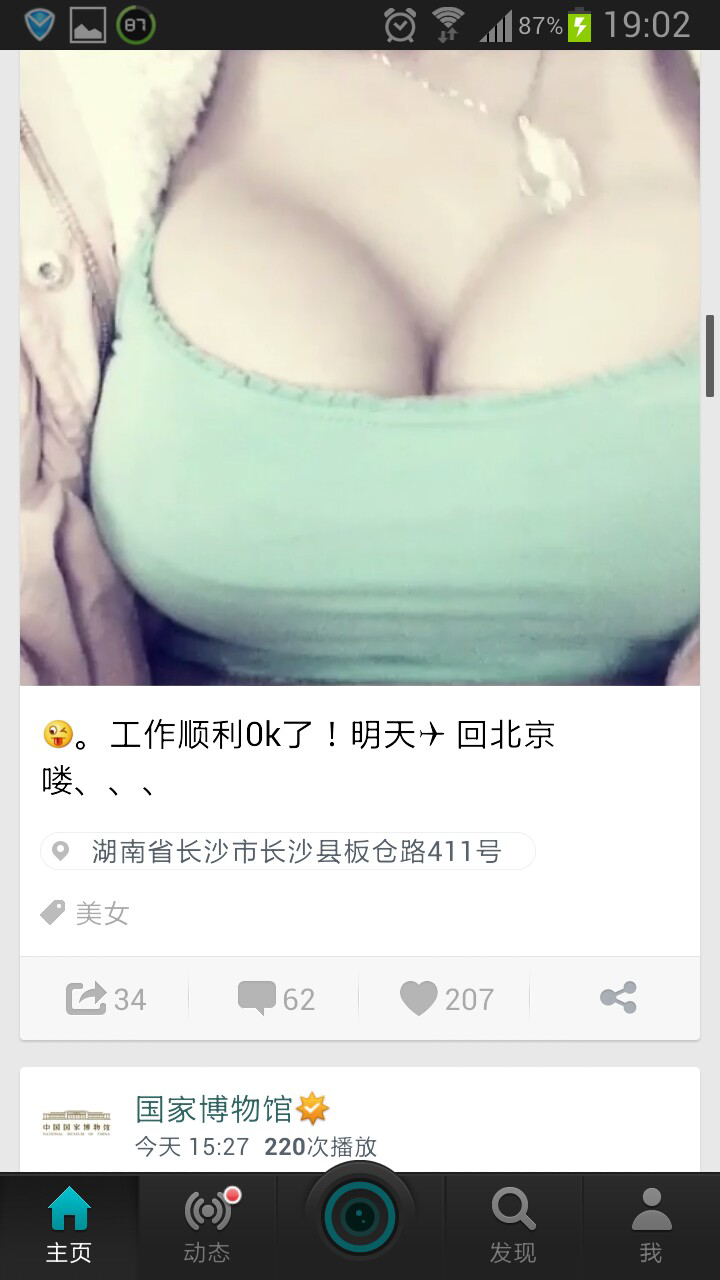Image resolution: width=720 pixels, height=1280 pixels.
Task: Open the camera record button
Action: (x=360, y=1217)
